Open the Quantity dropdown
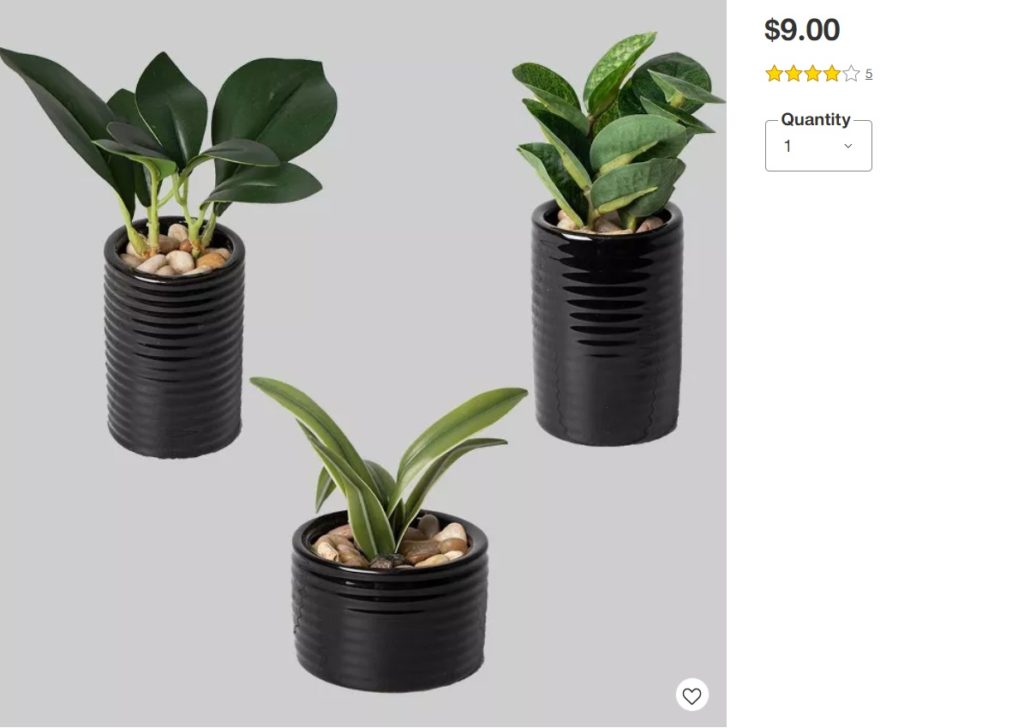 818,146
